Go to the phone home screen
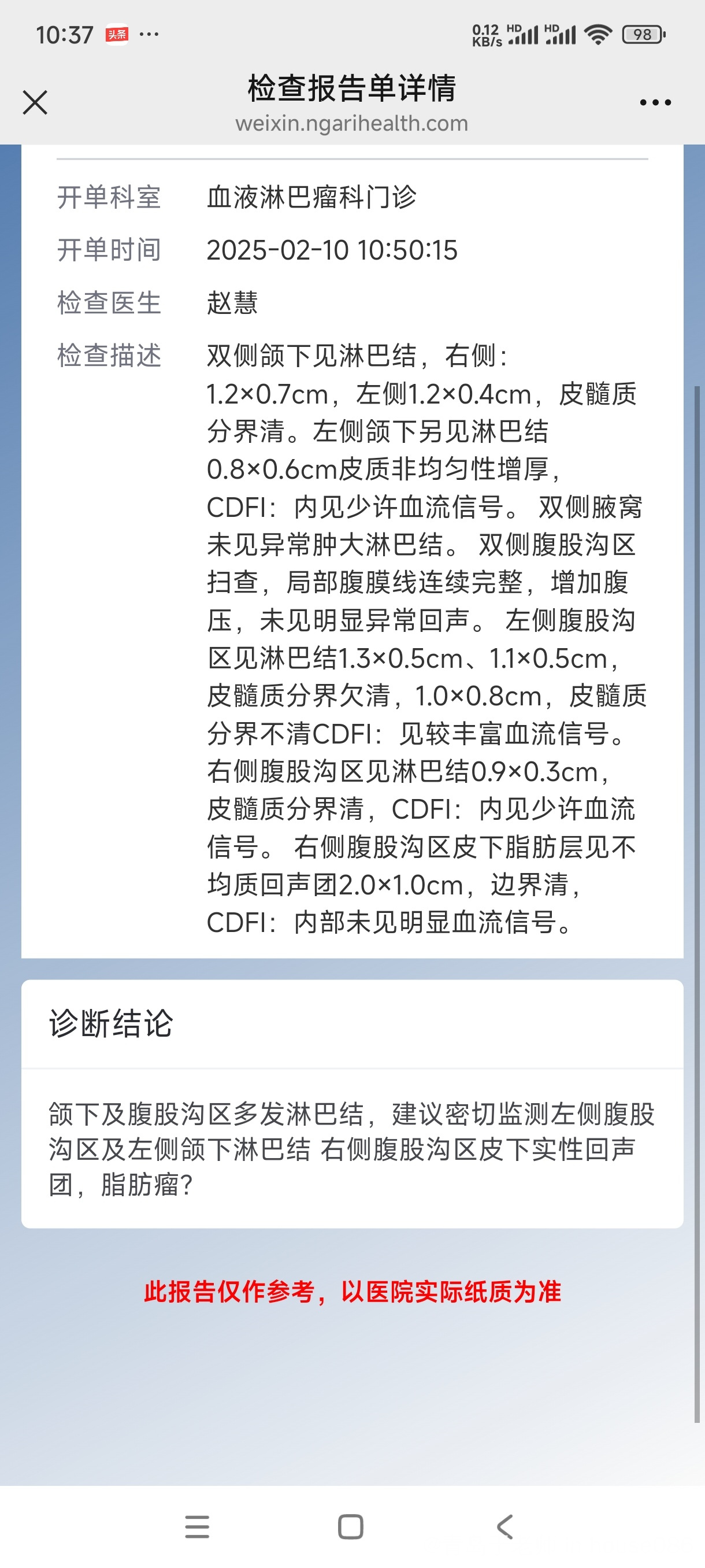 pos(351,1526)
